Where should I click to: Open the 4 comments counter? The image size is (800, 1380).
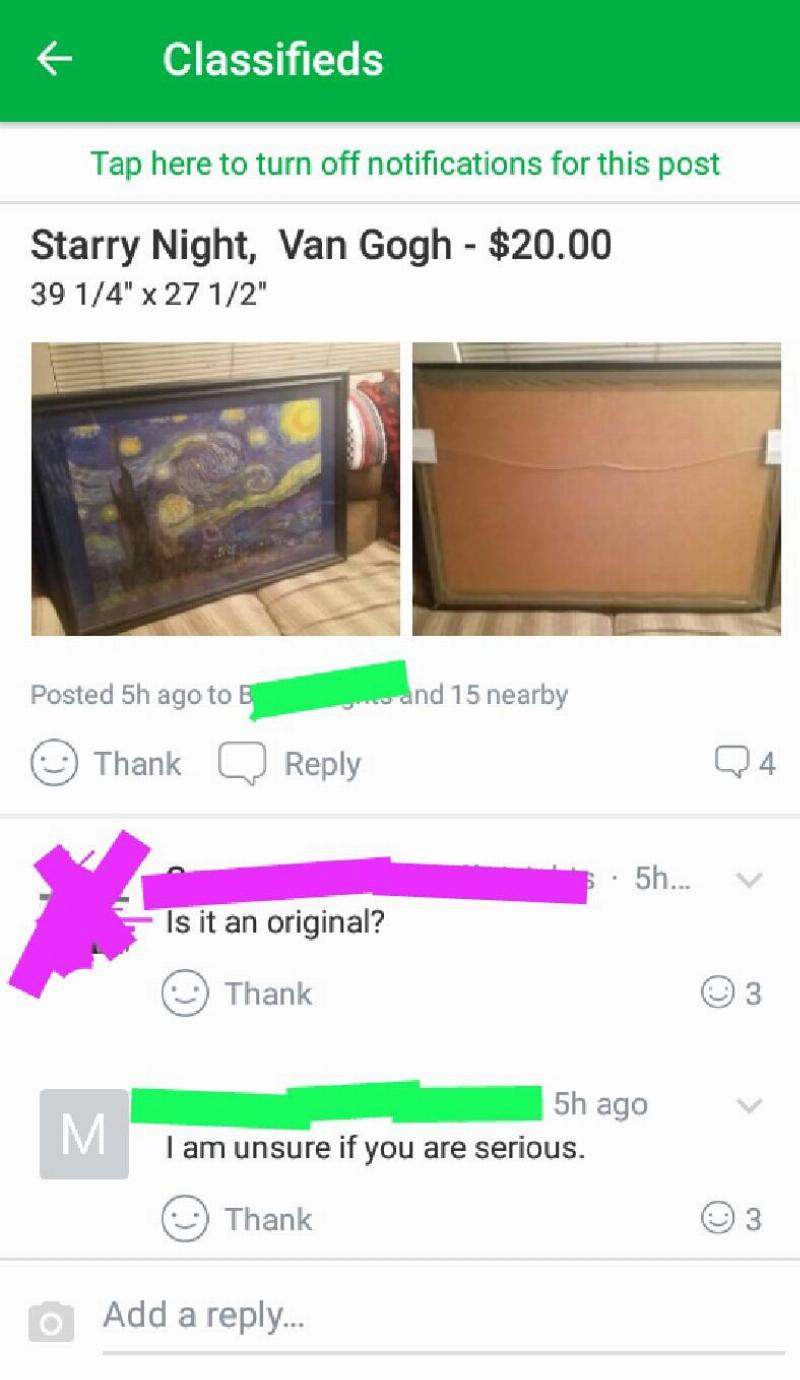[745, 764]
